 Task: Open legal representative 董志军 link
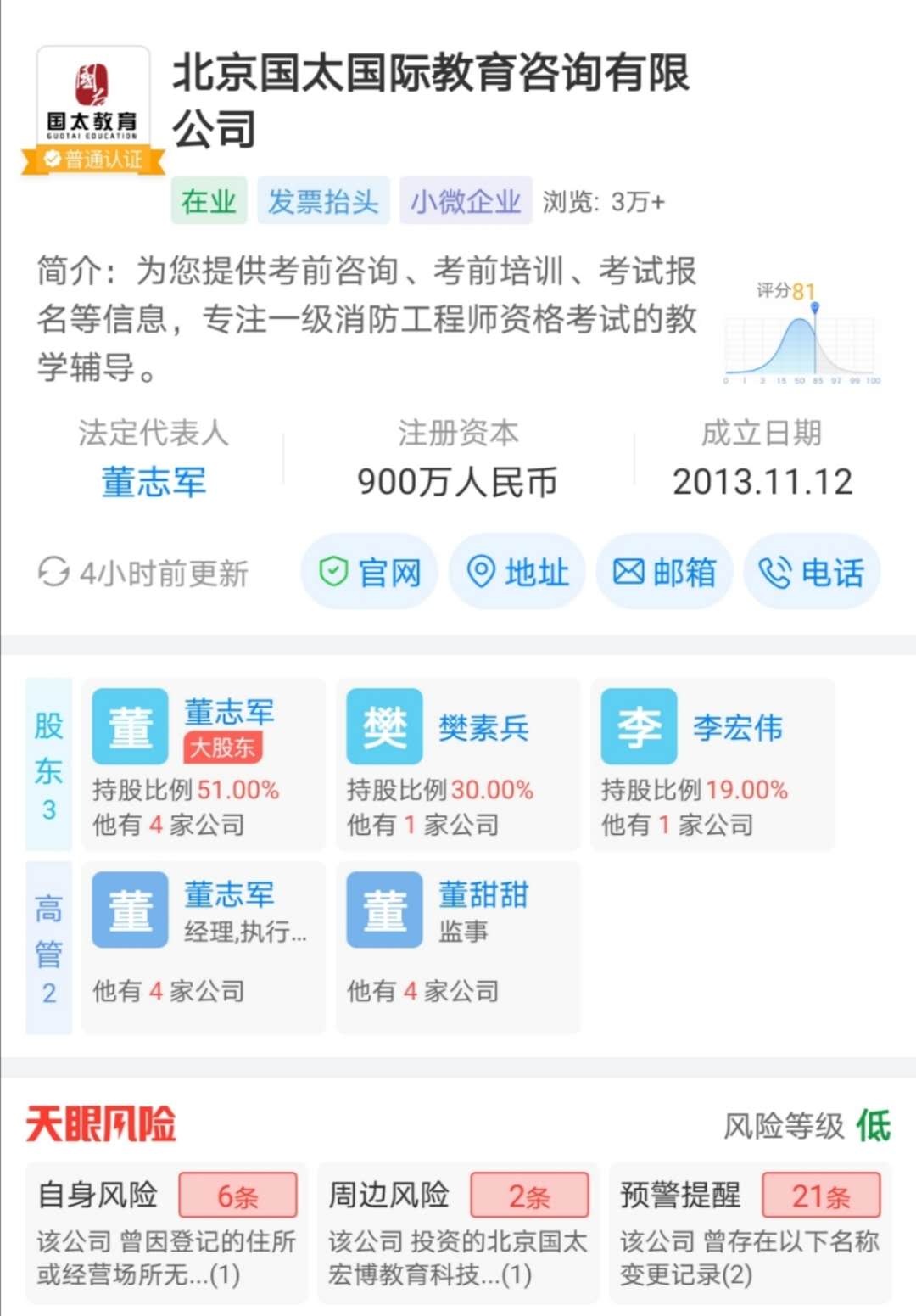154,482
